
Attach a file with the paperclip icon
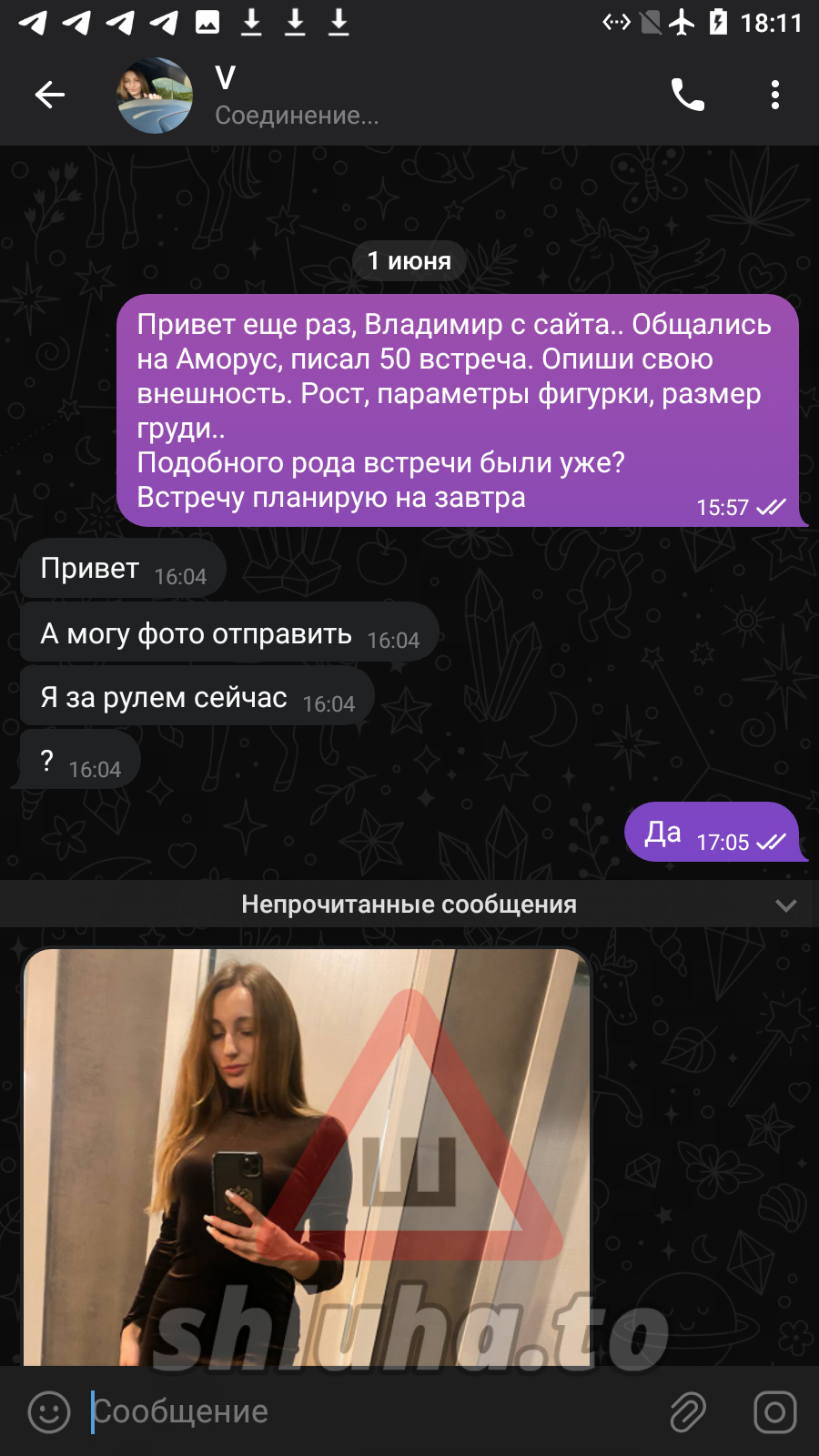(688, 1412)
